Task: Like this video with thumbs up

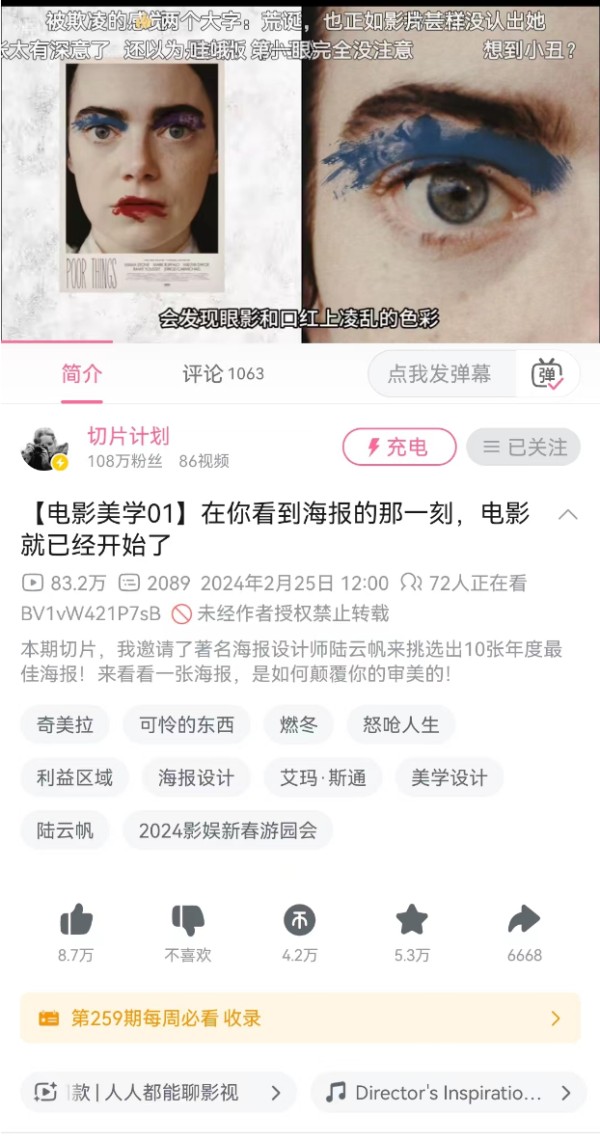Action: coord(76,920)
